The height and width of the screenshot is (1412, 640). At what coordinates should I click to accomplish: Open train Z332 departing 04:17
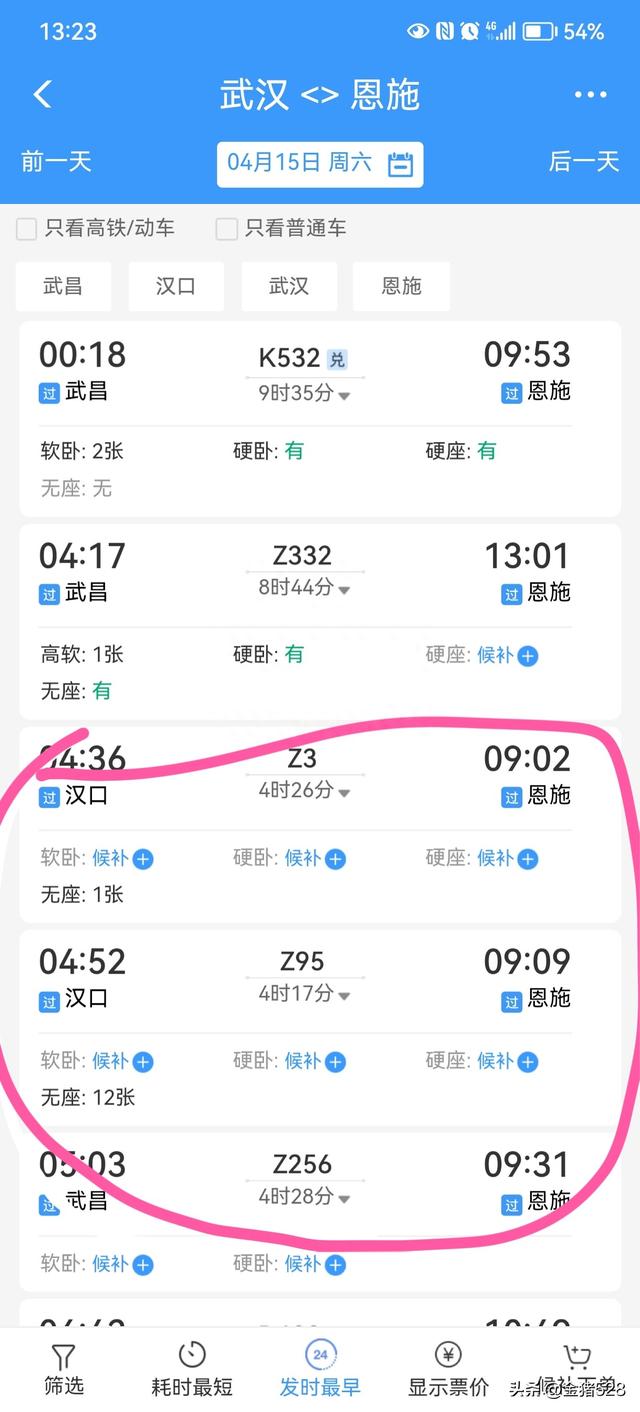(x=320, y=621)
